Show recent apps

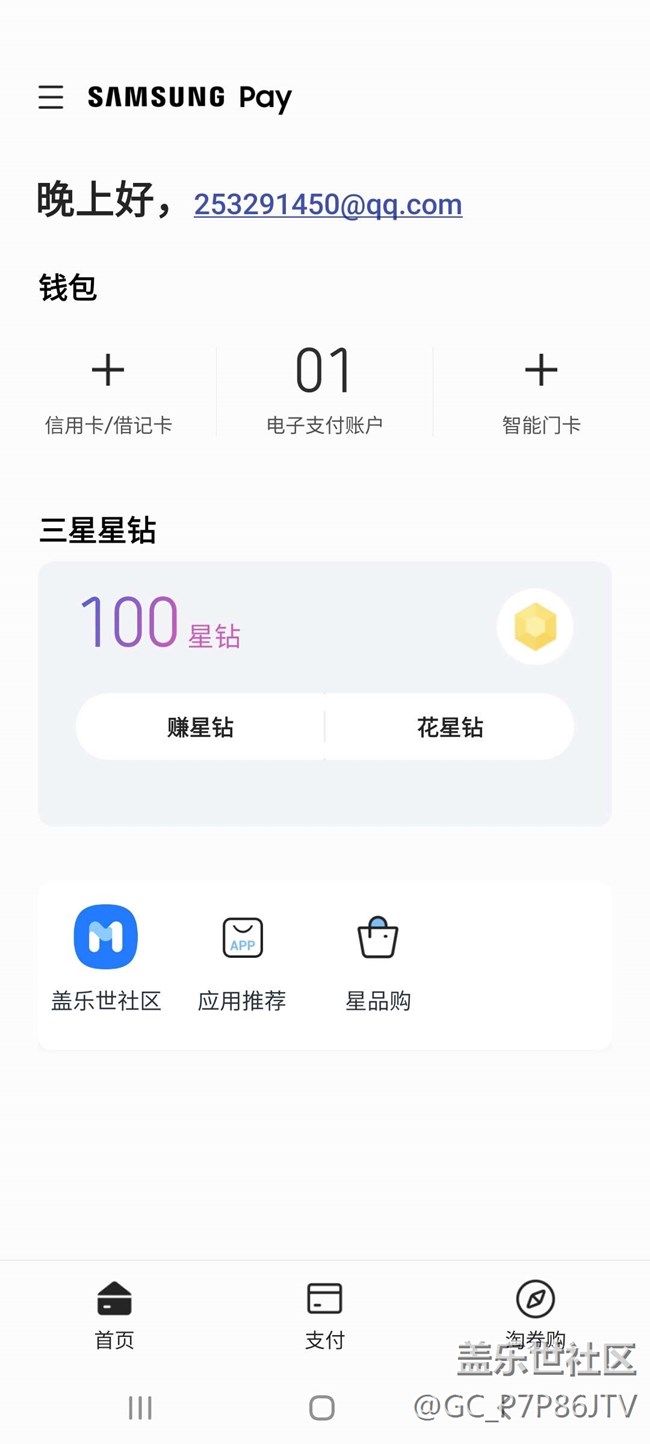point(140,1408)
